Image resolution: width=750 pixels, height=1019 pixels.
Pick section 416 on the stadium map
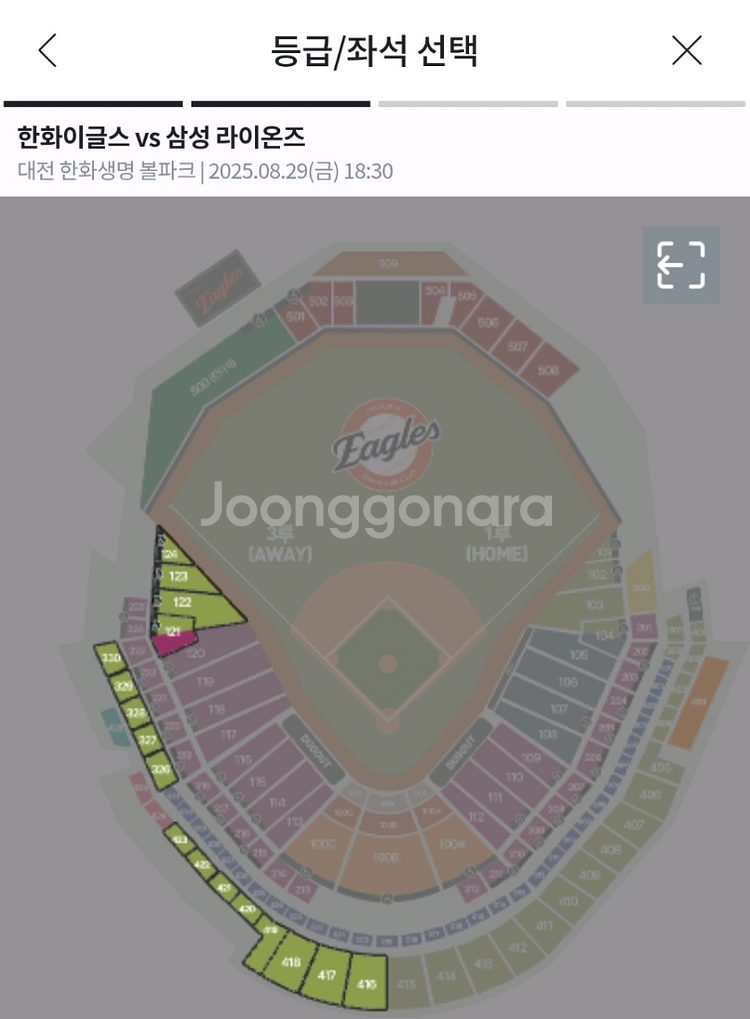coord(366,984)
